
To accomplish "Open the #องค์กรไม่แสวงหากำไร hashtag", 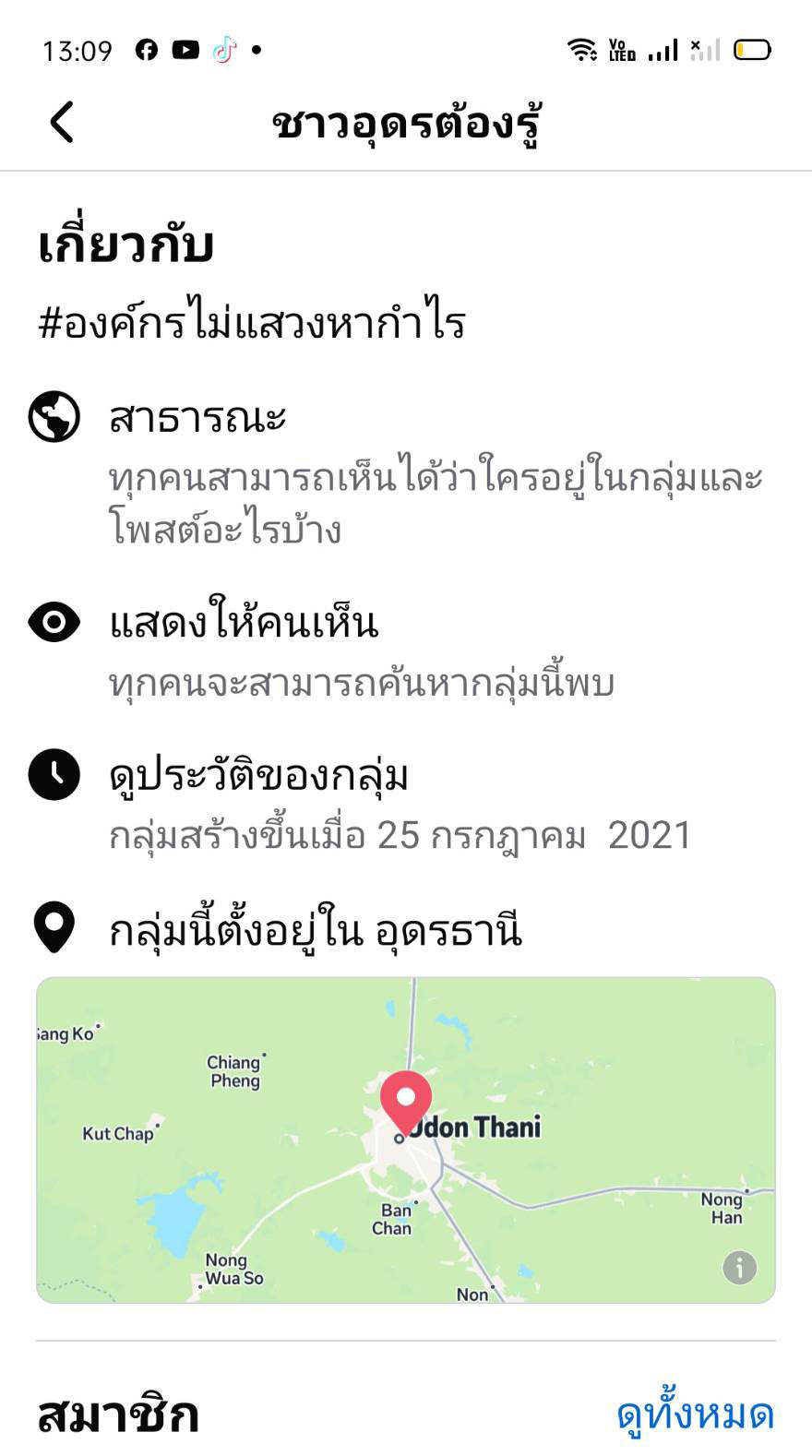I will point(252,322).
